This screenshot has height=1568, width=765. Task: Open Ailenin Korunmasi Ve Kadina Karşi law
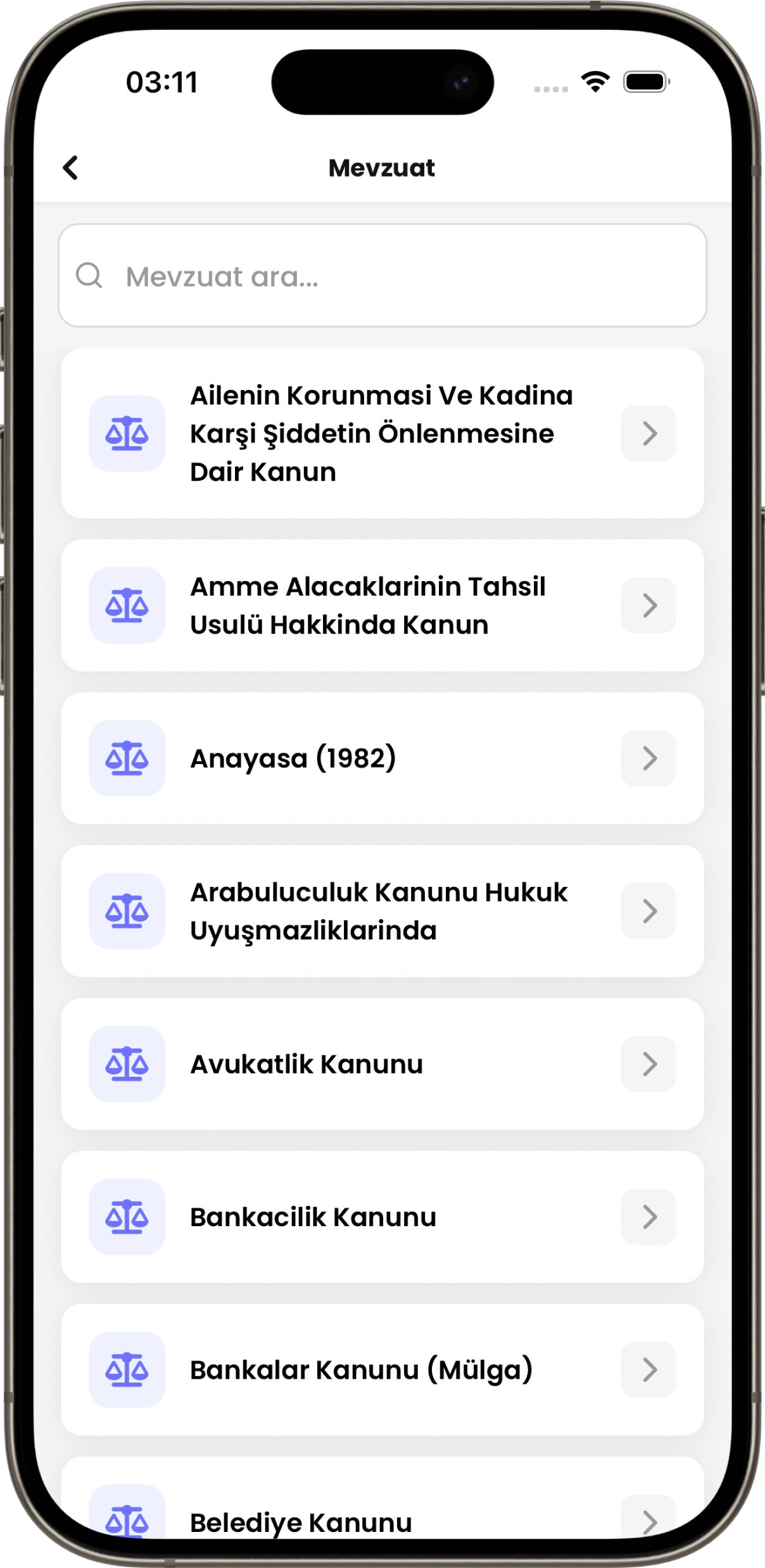click(x=382, y=433)
